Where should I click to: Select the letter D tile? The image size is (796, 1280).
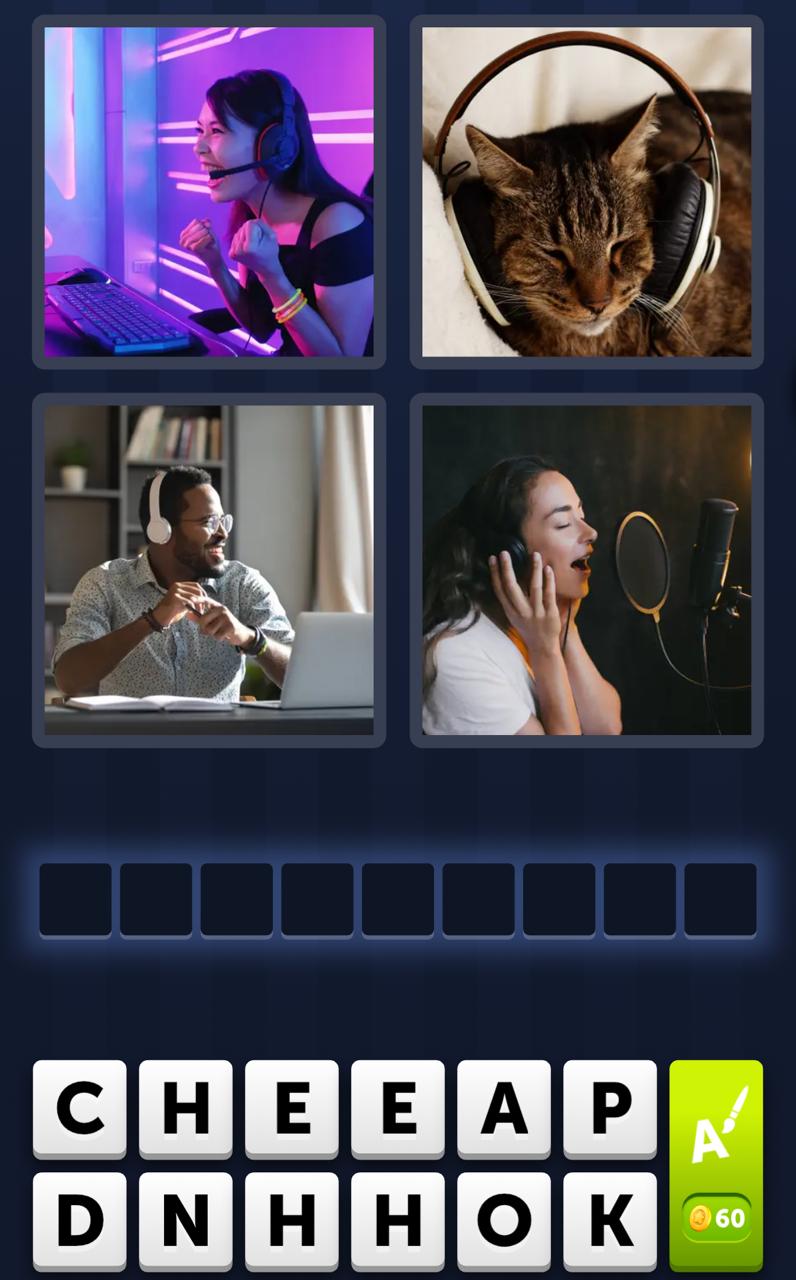coord(80,1220)
